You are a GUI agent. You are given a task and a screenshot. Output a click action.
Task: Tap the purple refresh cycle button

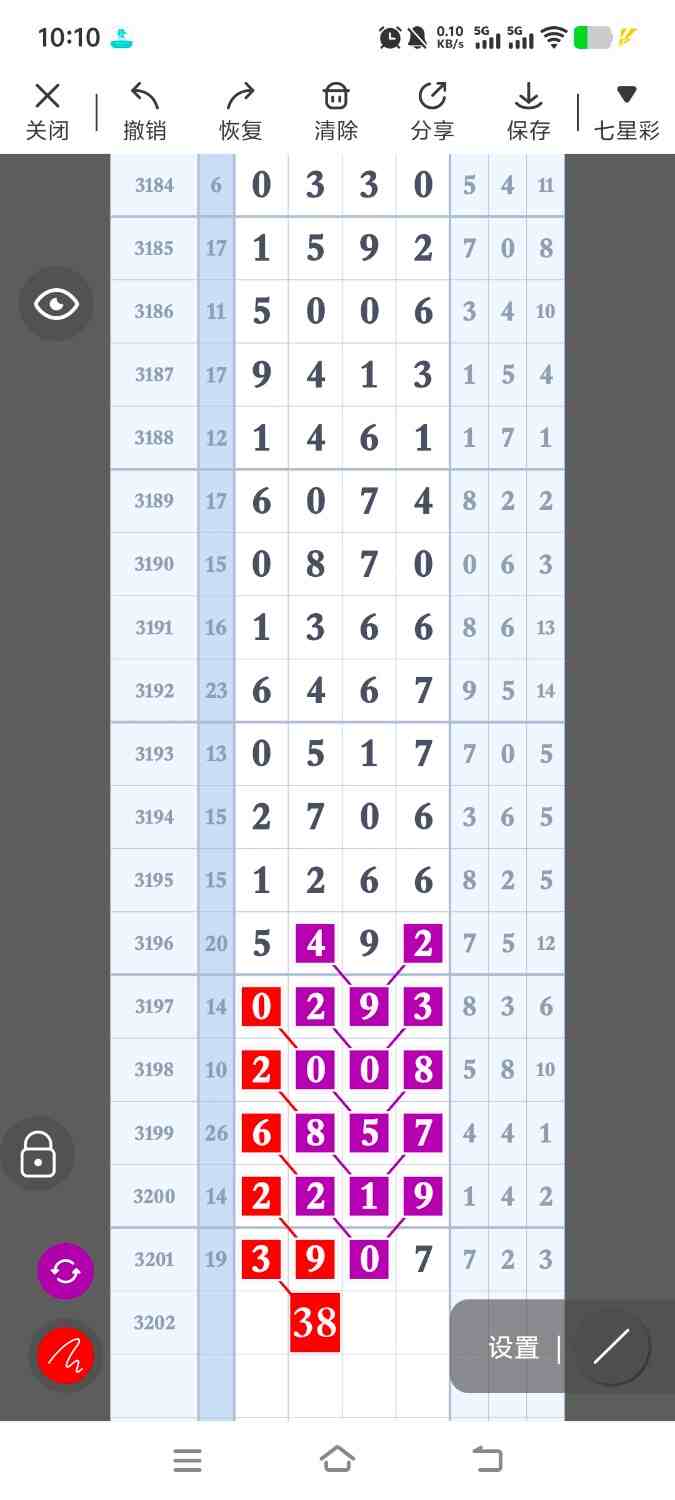pos(65,1271)
